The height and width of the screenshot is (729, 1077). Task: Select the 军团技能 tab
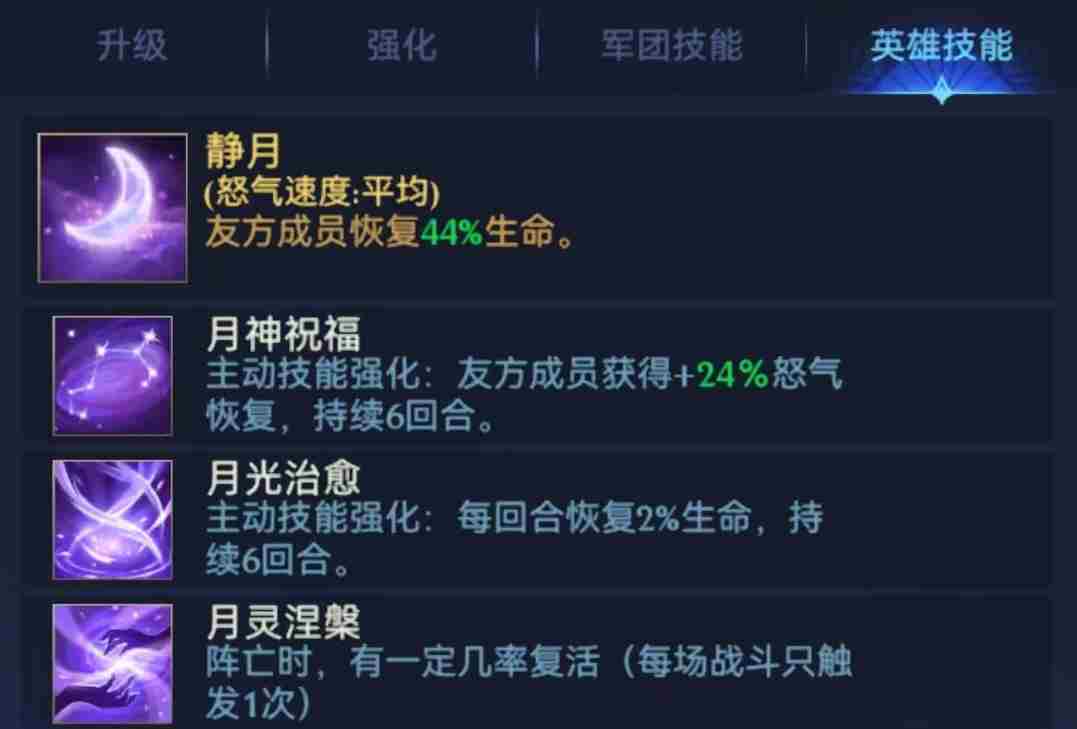coord(671,46)
